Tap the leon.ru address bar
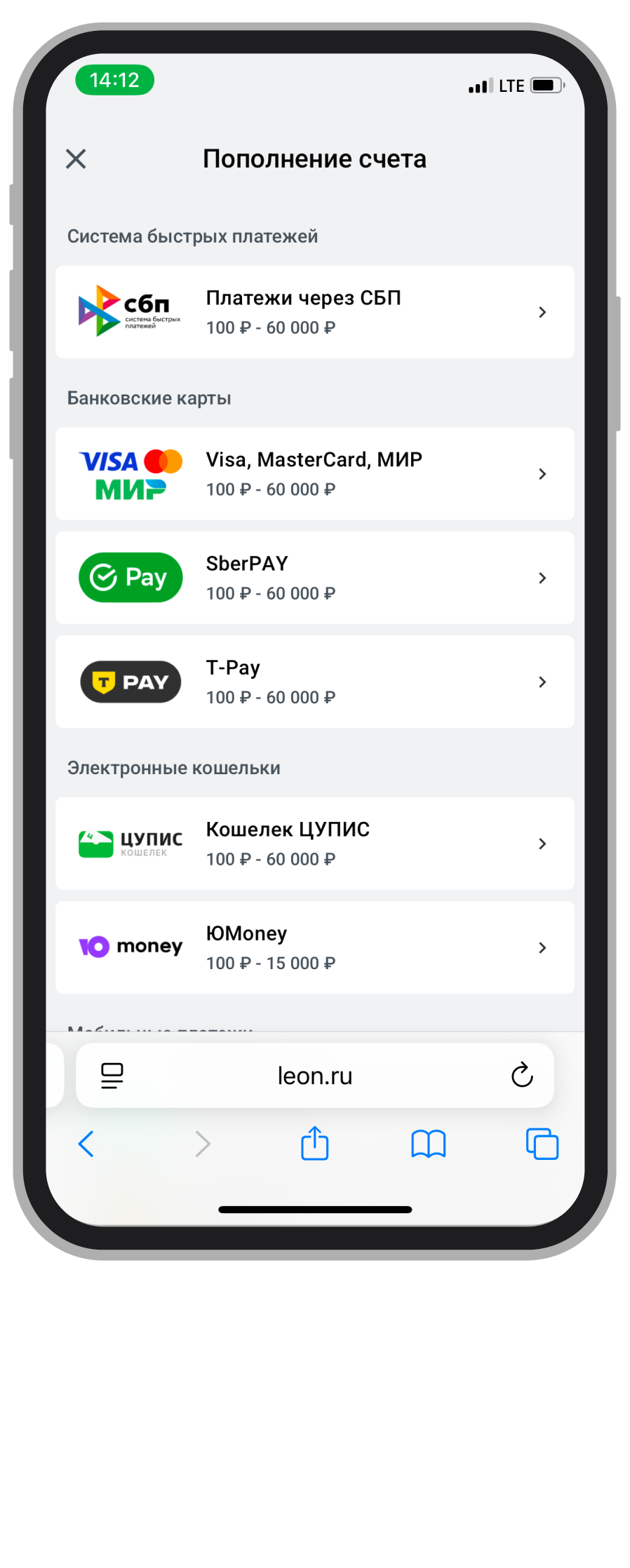 (314, 1076)
